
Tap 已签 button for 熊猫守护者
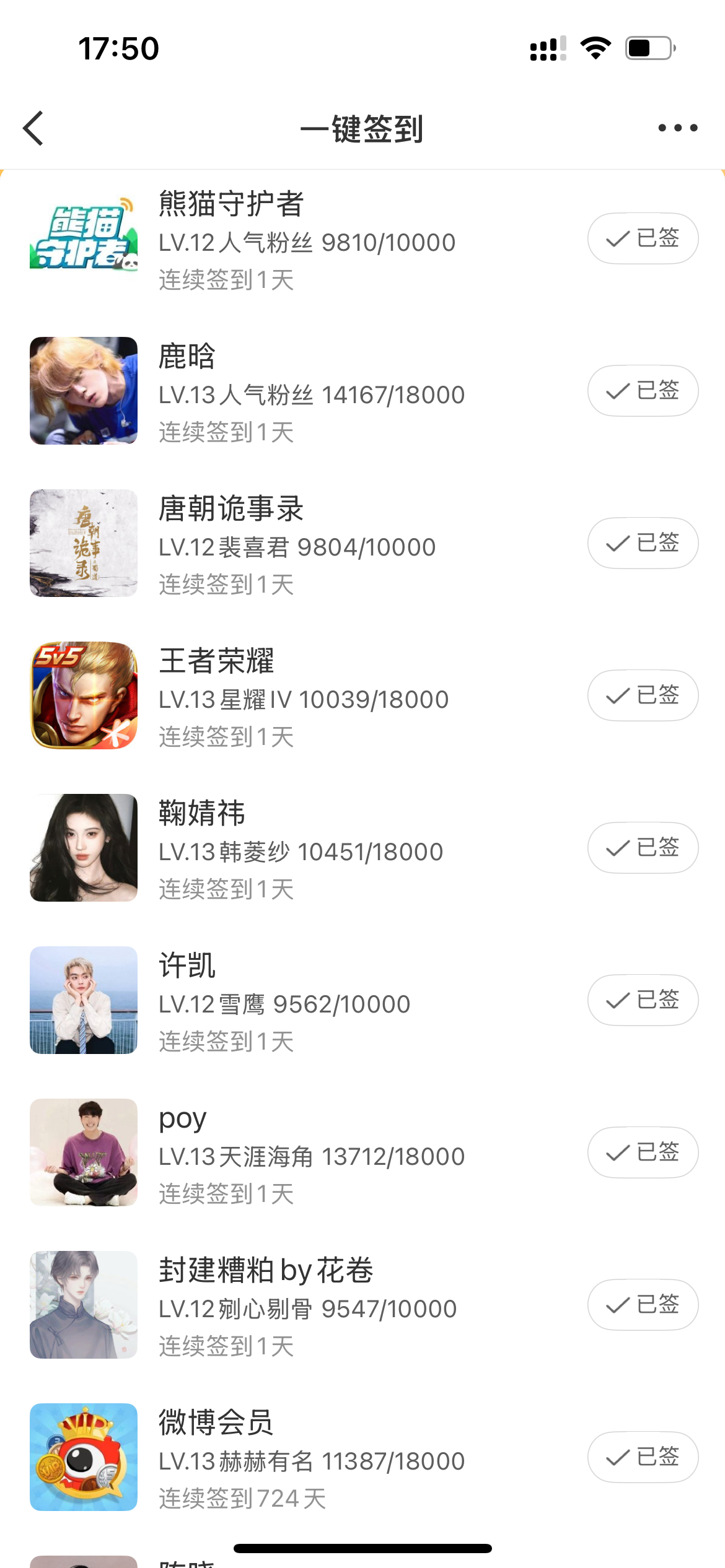click(x=643, y=238)
